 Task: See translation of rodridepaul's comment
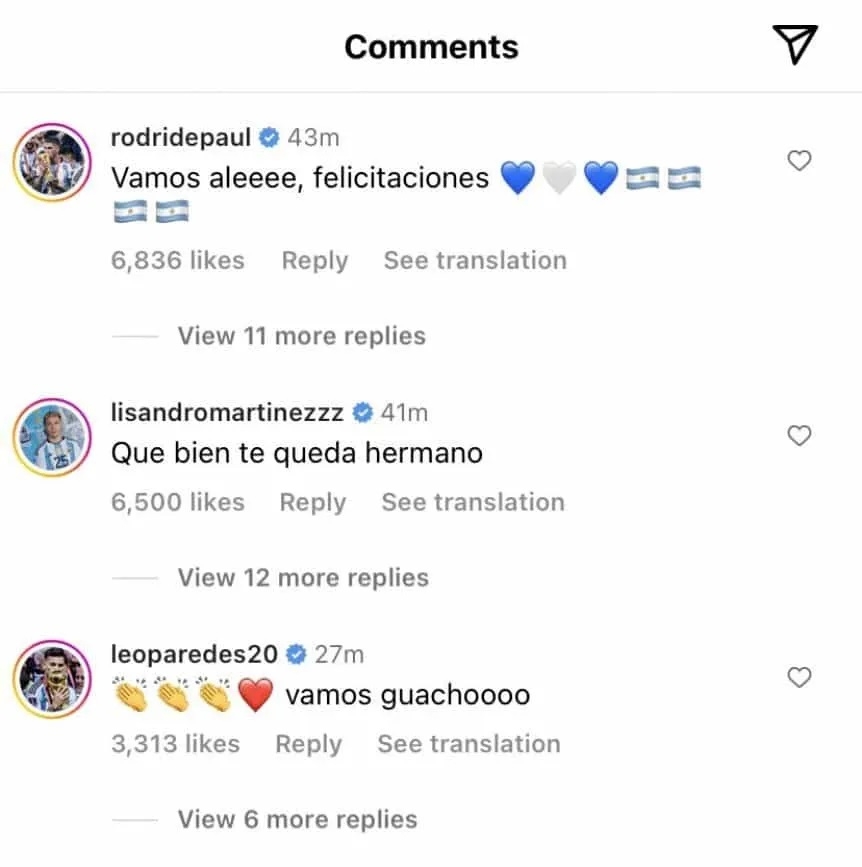pyautogui.click(x=475, y=260)
